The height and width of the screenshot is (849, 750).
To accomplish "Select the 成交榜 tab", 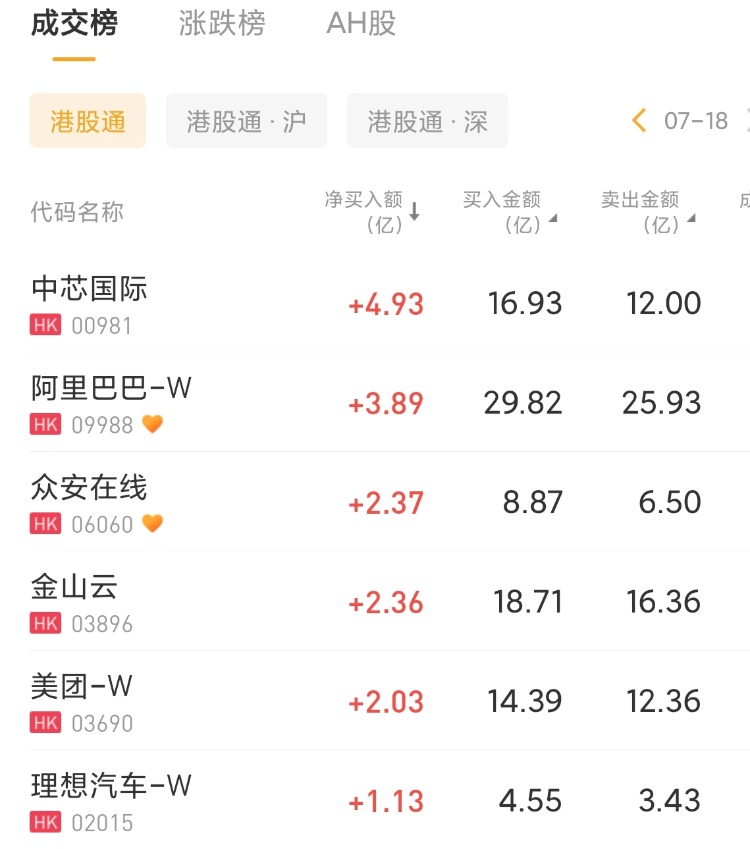I will (x=74, y=24).
